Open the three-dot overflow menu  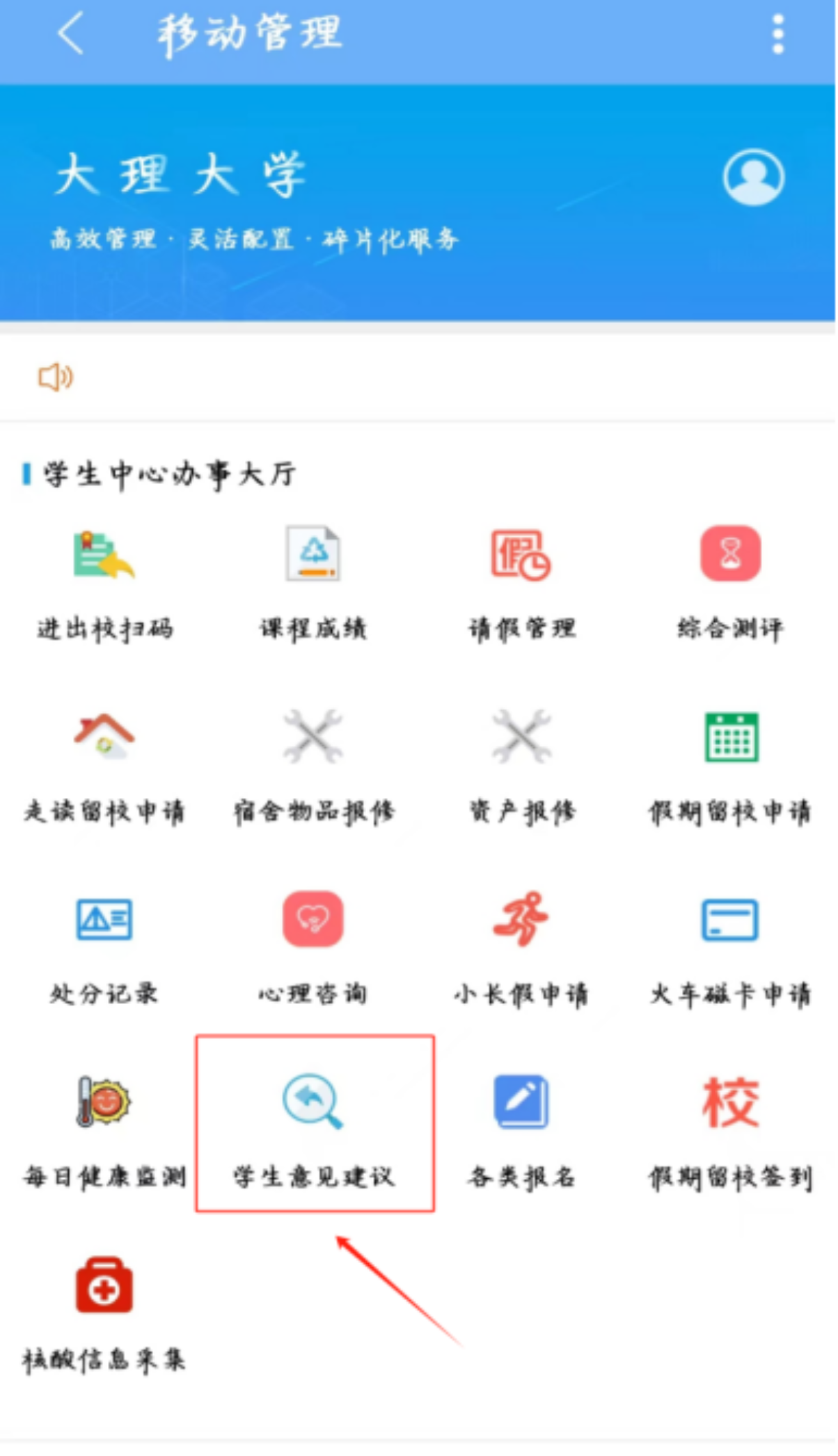coord(777,33)
